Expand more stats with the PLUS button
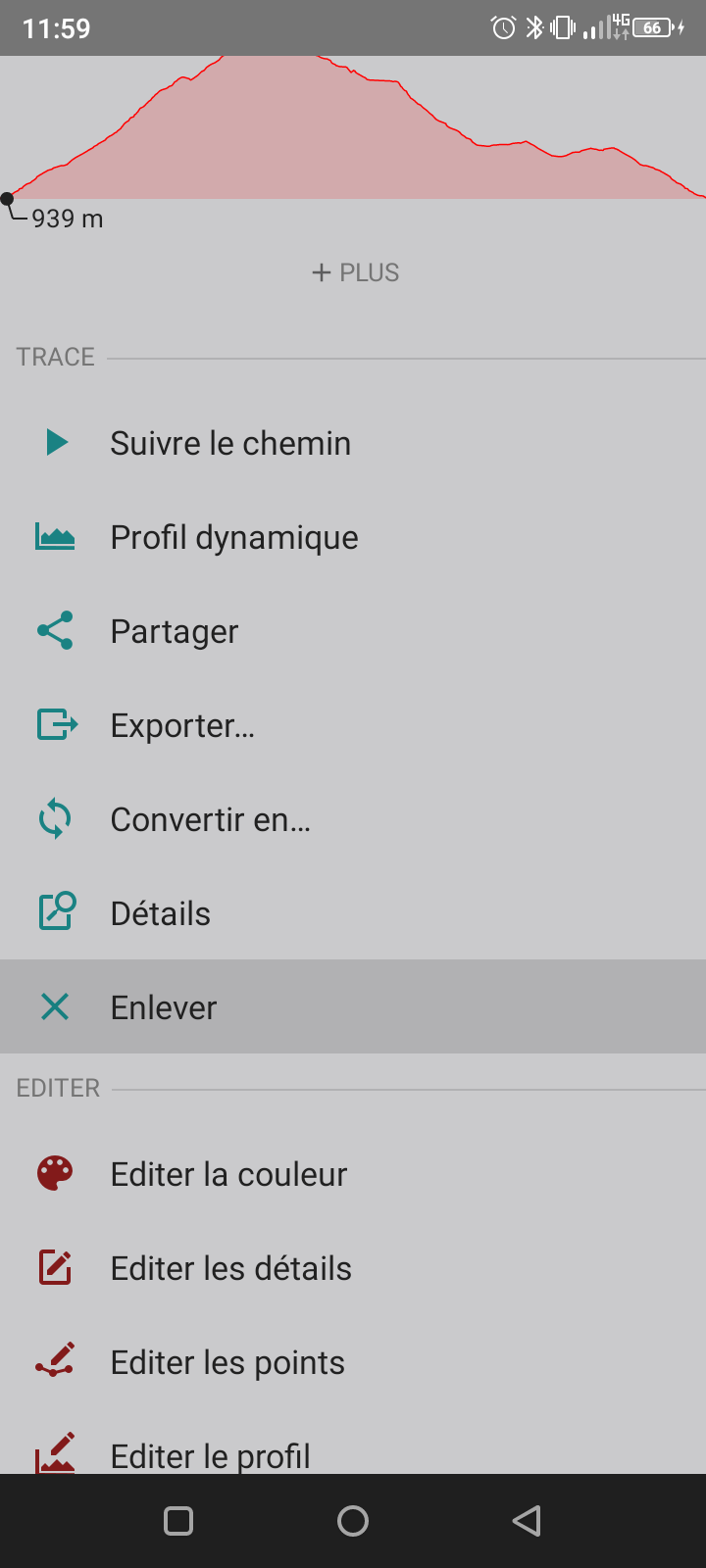Image resolution: width=706 pixels, height=1568 pixels. tap(355, 272)
